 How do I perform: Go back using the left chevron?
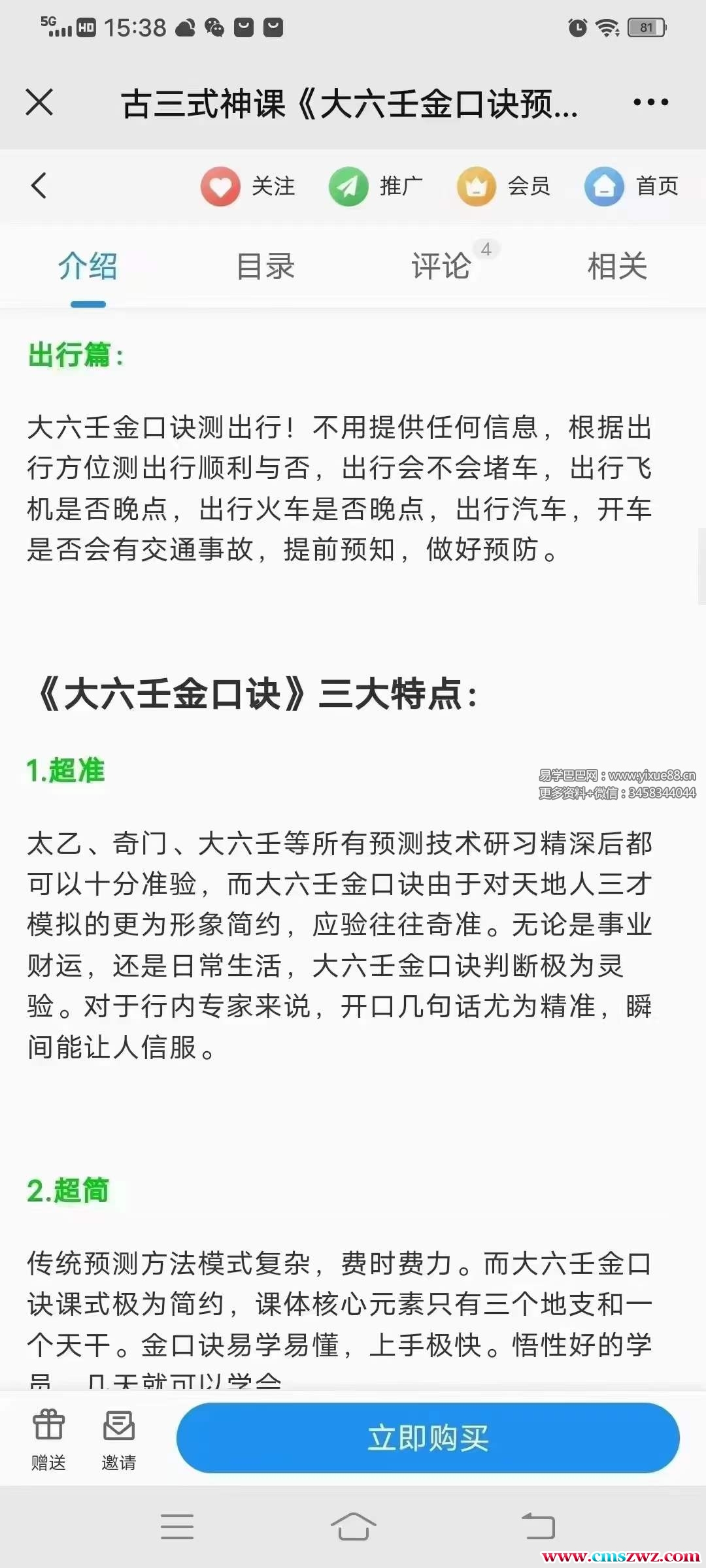(x=39, y=186)
